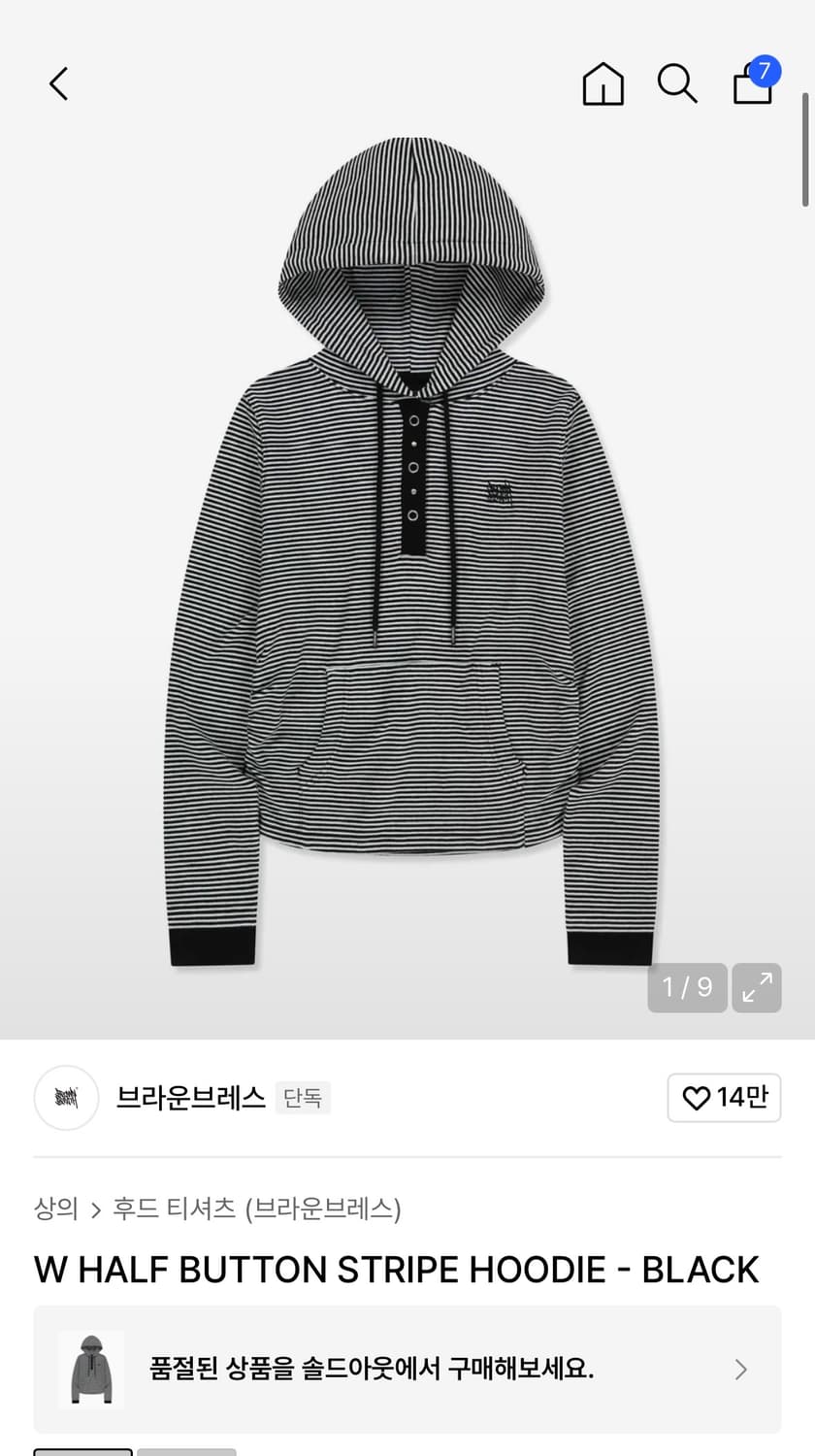Go back using the back arrow
Viewport: 815px width, 1456px height.
[57, 83]
